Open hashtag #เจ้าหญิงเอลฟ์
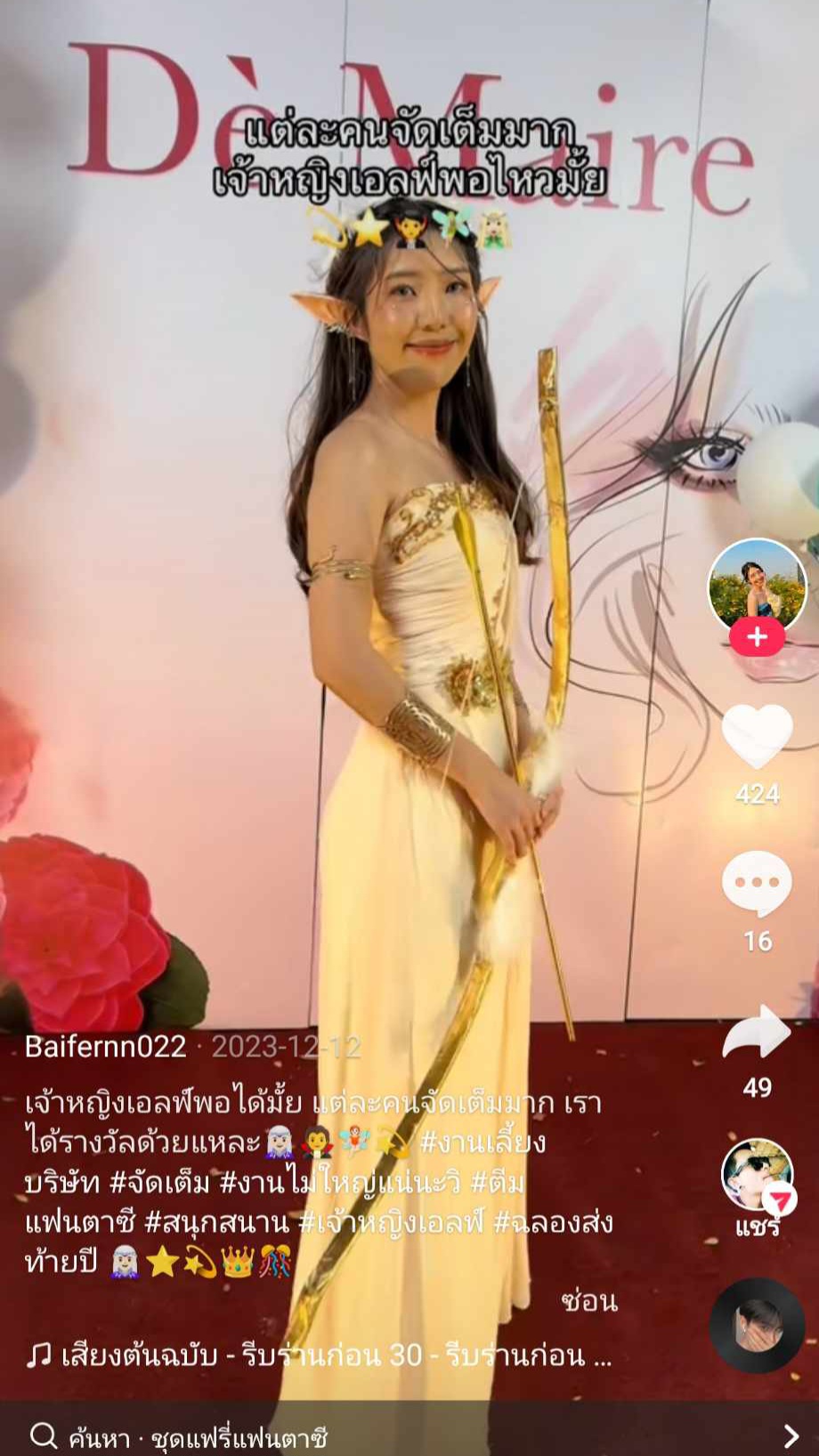 click(392, 1223)
